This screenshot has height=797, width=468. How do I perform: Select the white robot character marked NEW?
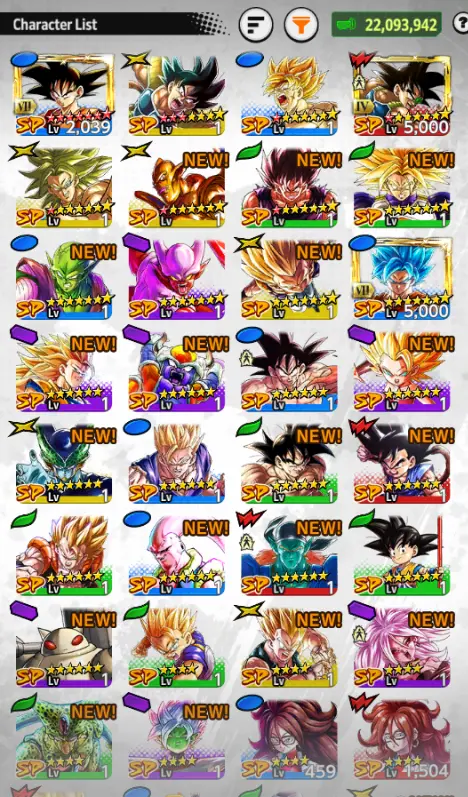click(x=64, y=646)
